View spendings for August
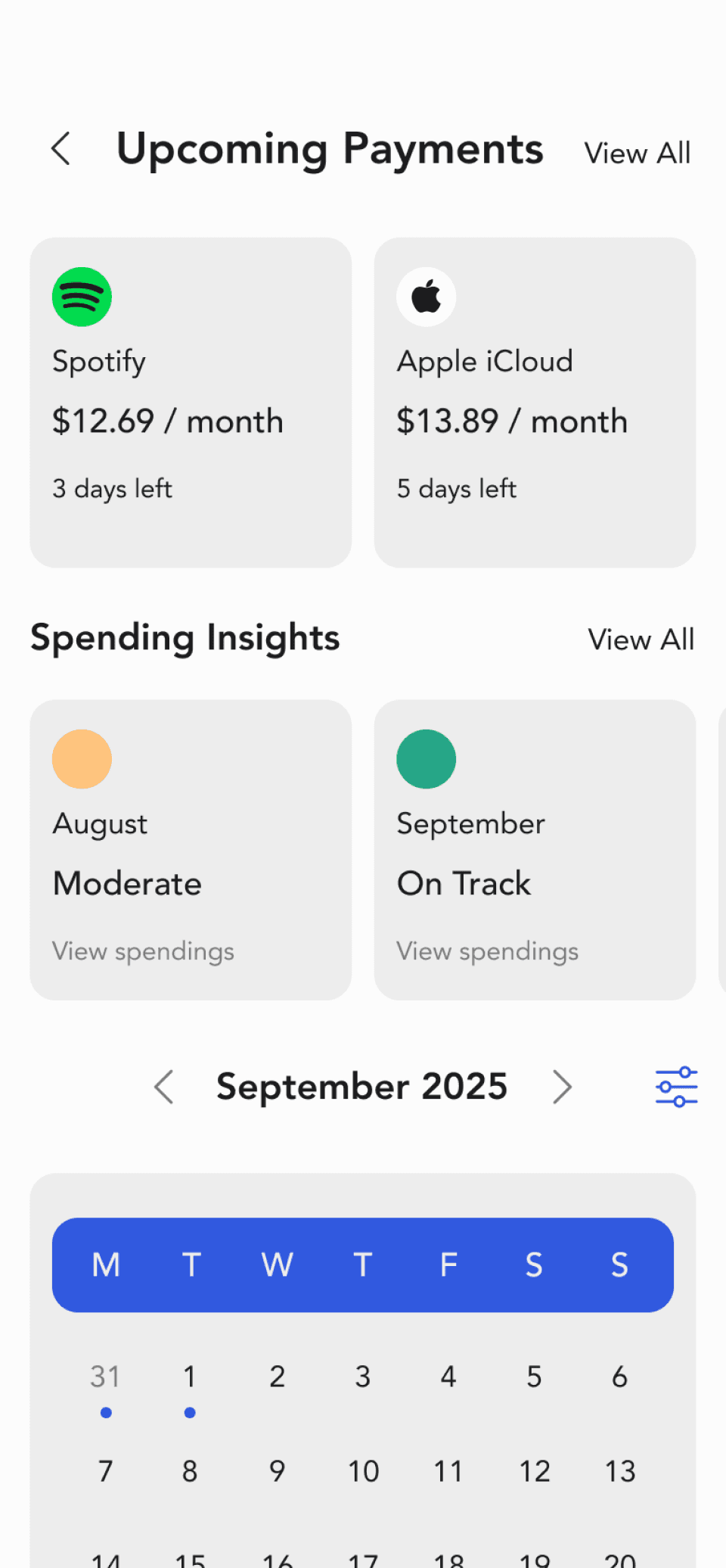Viewport: 726px width, 1568px height. [143, 951]
